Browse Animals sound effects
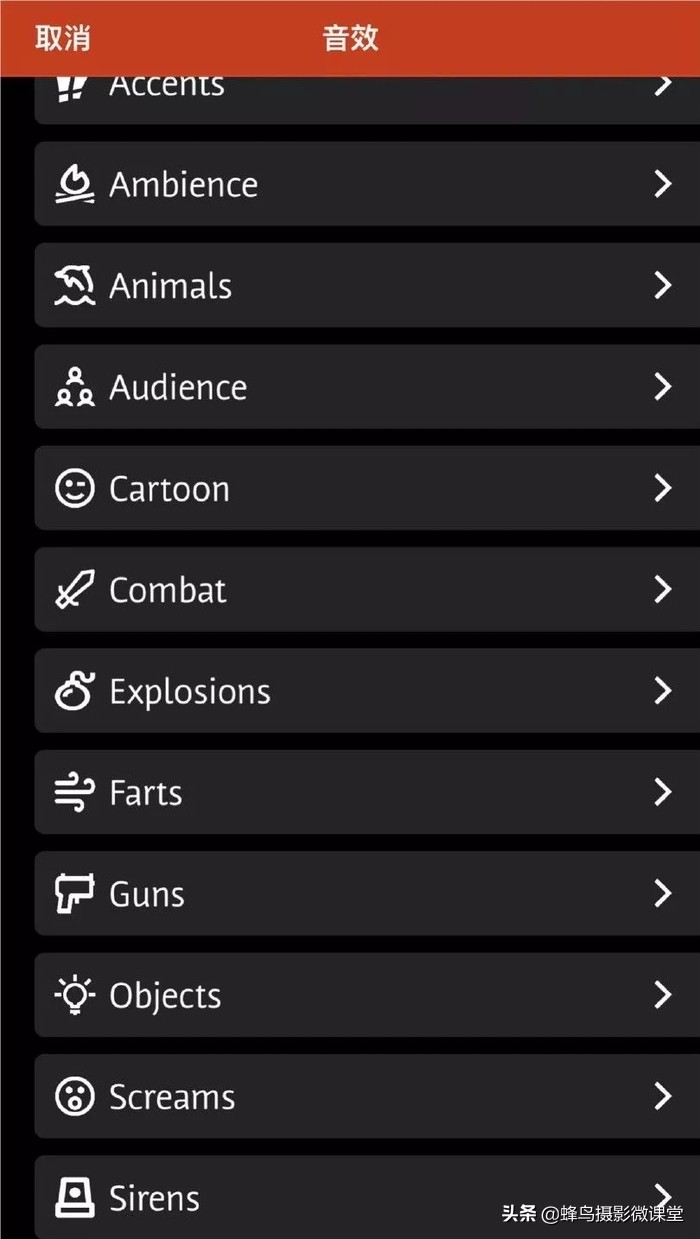Image resolution: width=700 pixels, height=1239 pixels. (x=366, y=286)
